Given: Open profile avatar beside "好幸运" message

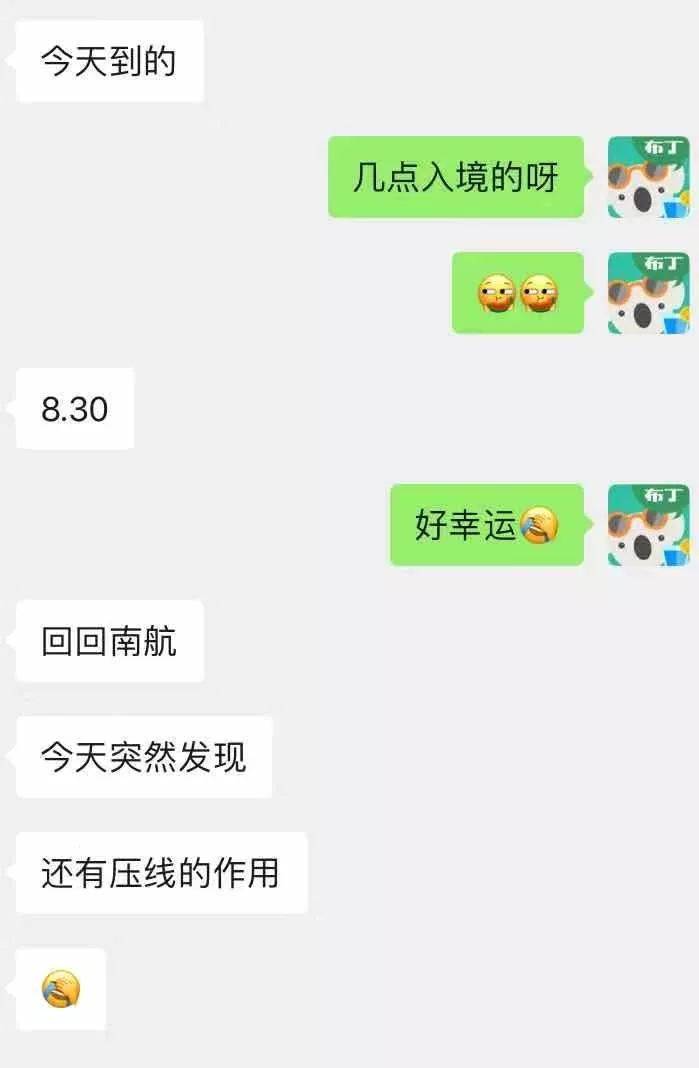Looking at the screenshot, I should tap(648, 525).
